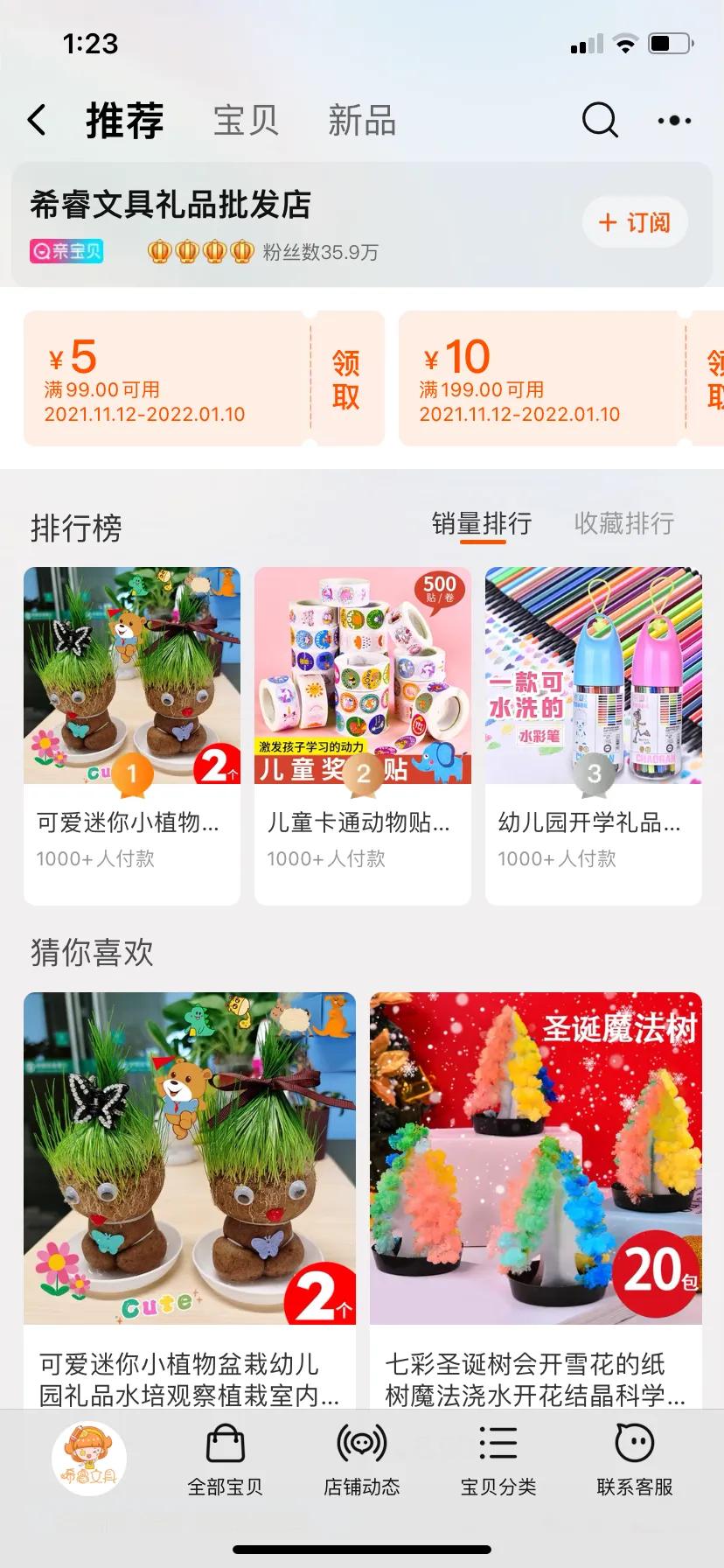
Task: Open 宝贝分类 from the bottom bar
Action: [498, 1457]
